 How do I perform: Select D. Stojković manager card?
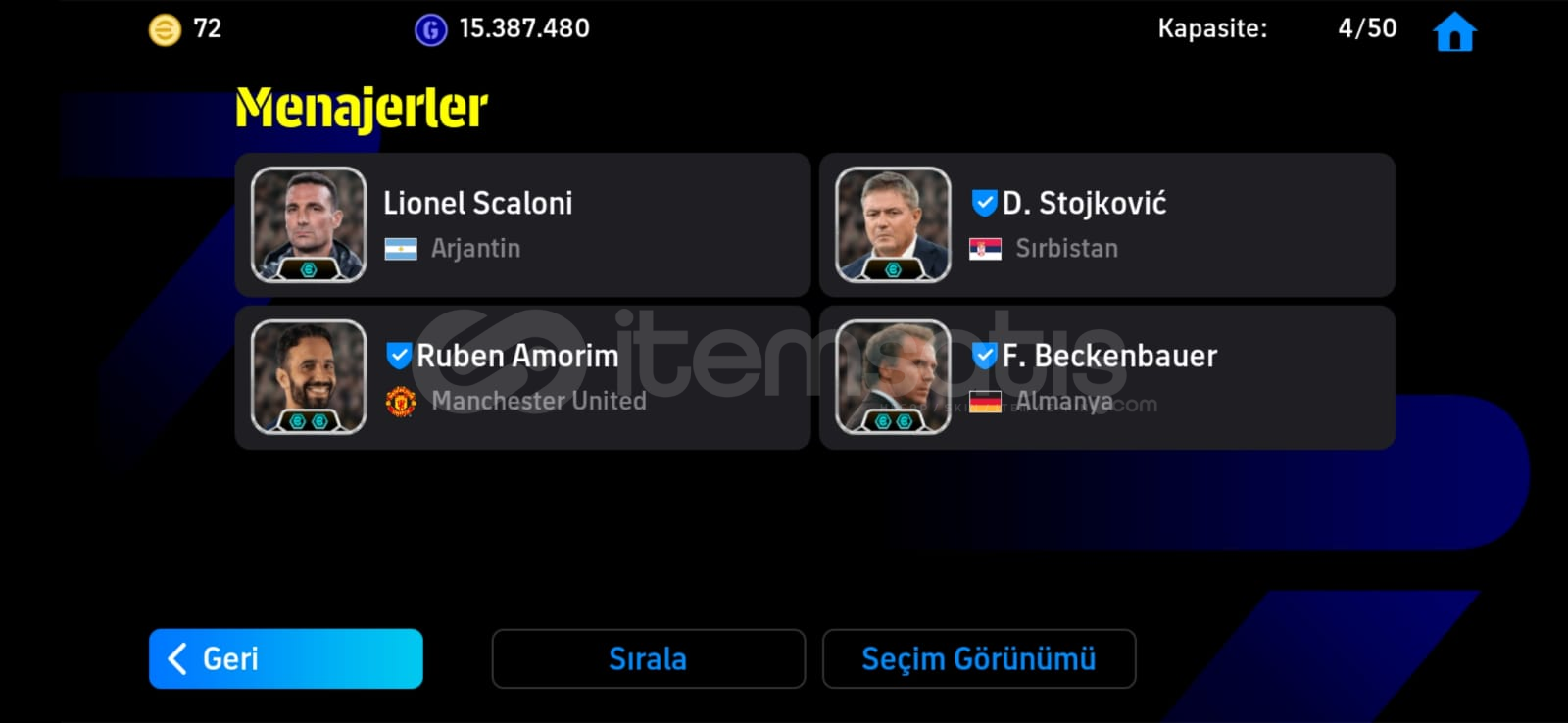coord(1106,224)
